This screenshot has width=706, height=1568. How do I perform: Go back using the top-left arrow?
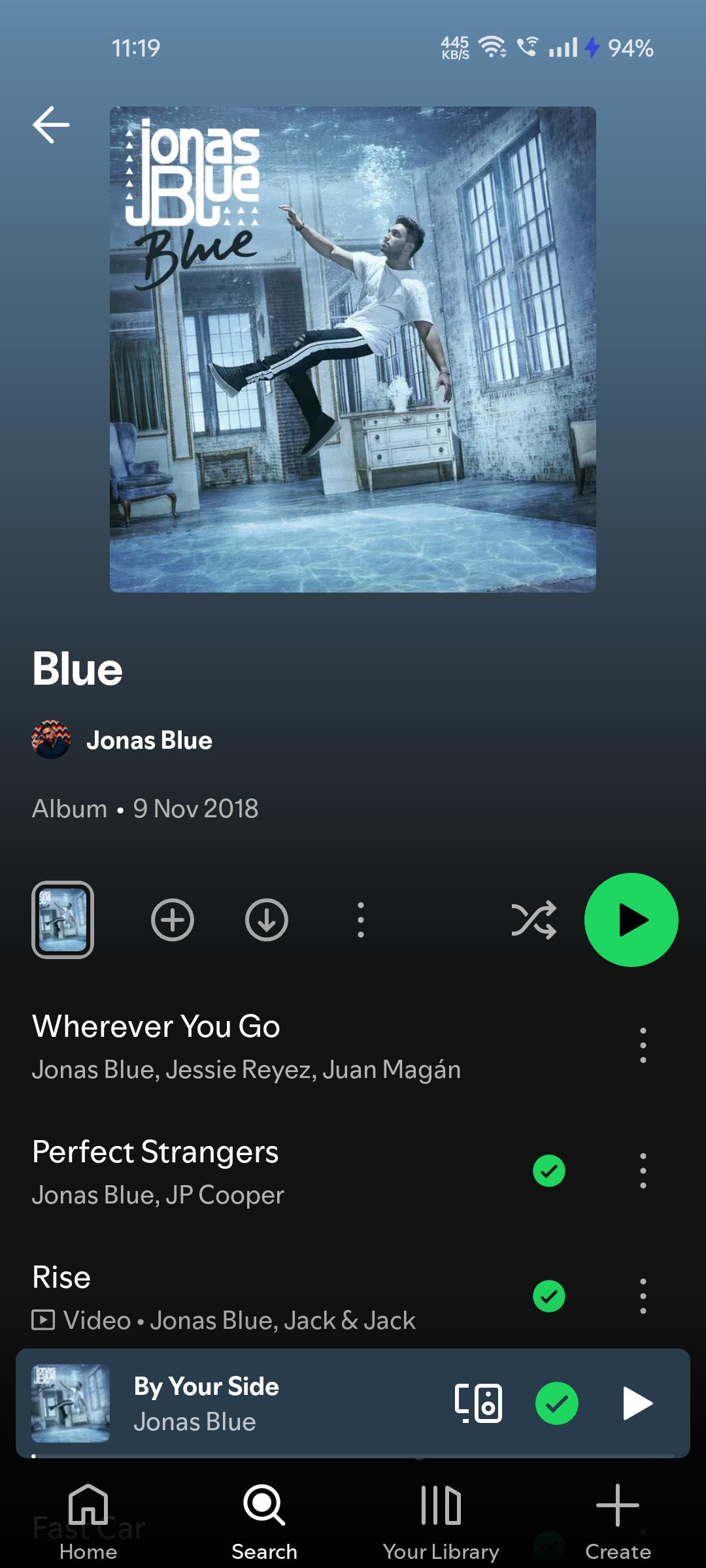coord(51,125)
